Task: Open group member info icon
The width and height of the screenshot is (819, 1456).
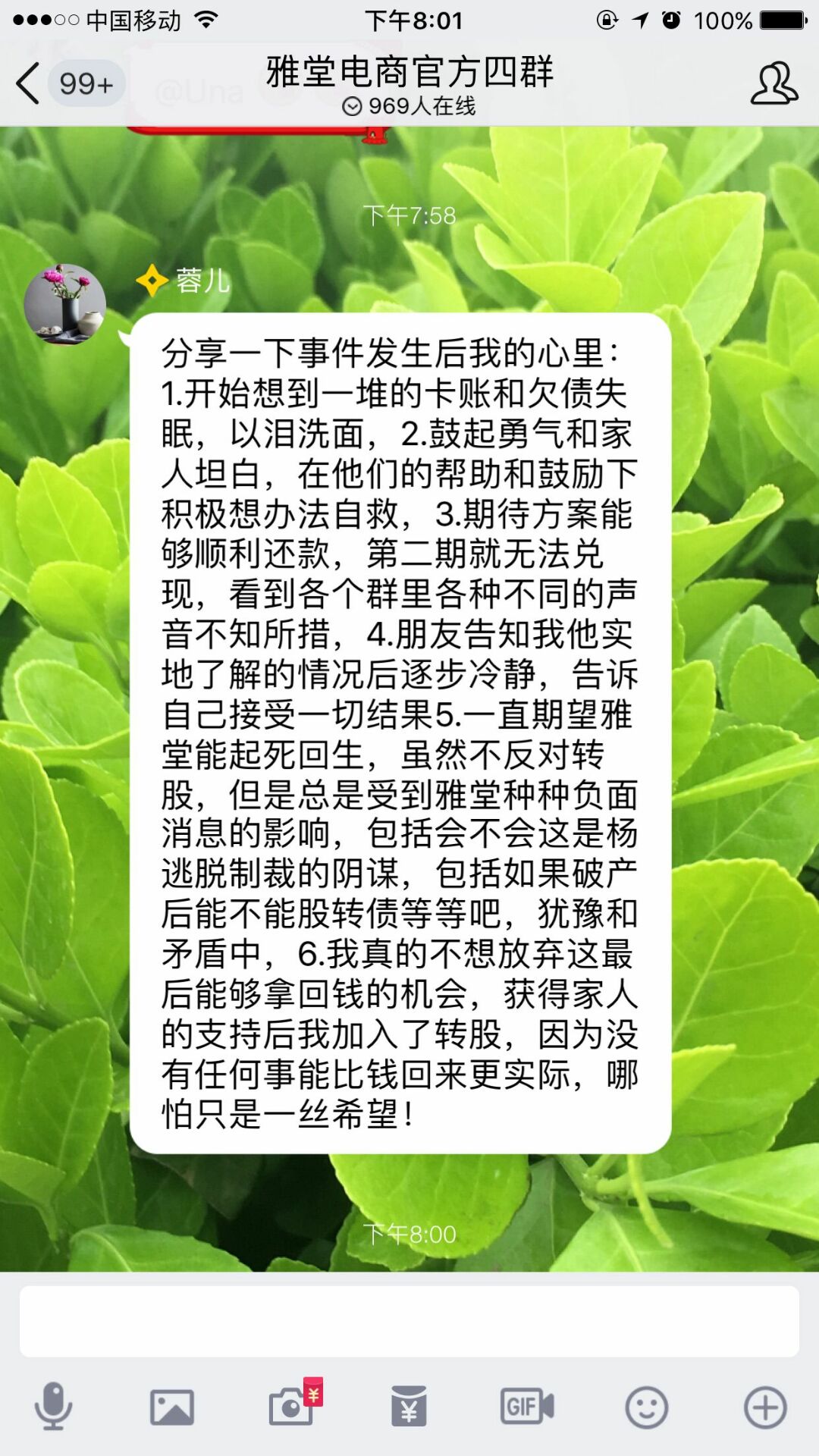Action: pos(773,83)
